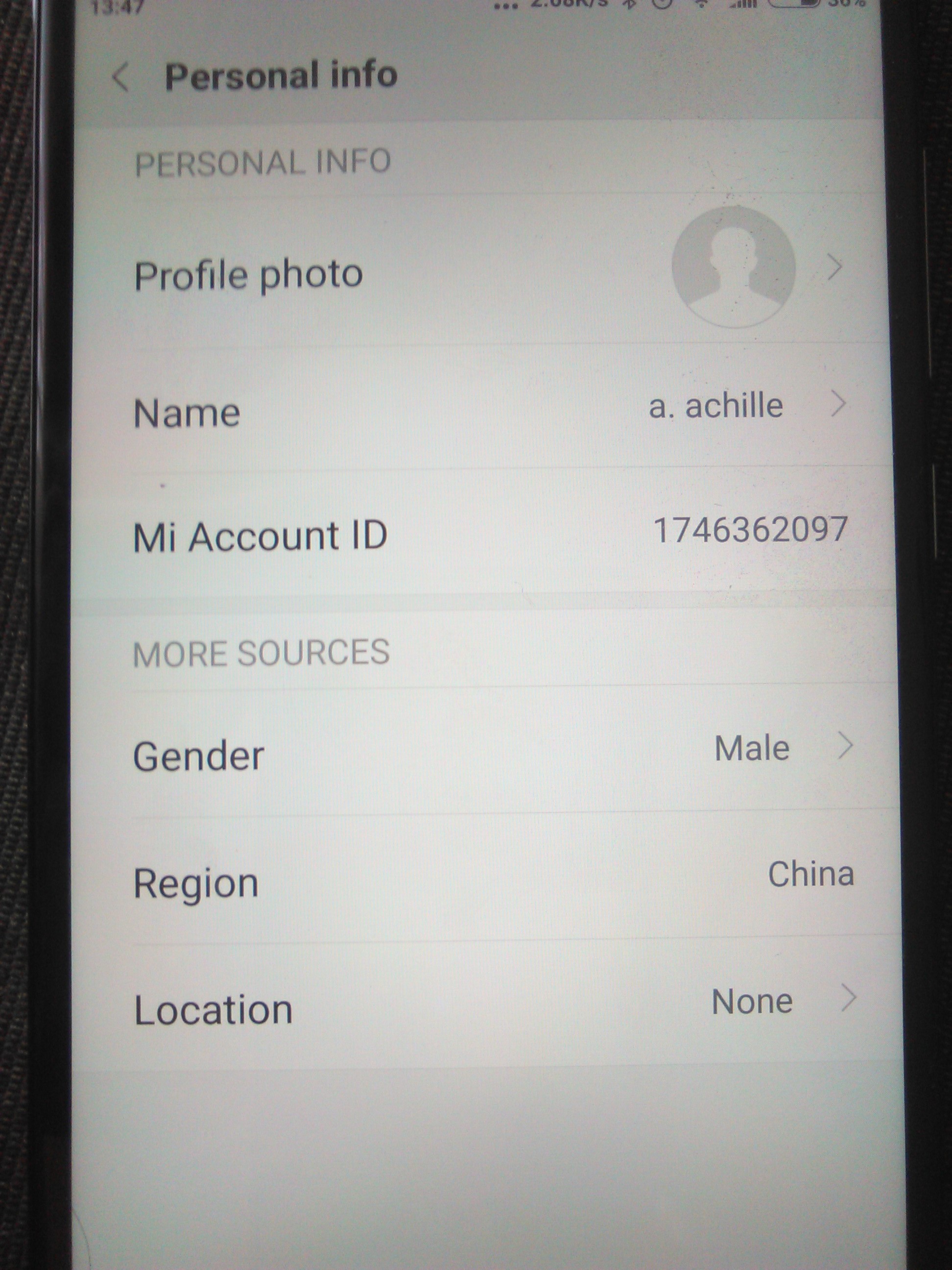
Task: Open the Location setting
Action: coord(487,1003)
